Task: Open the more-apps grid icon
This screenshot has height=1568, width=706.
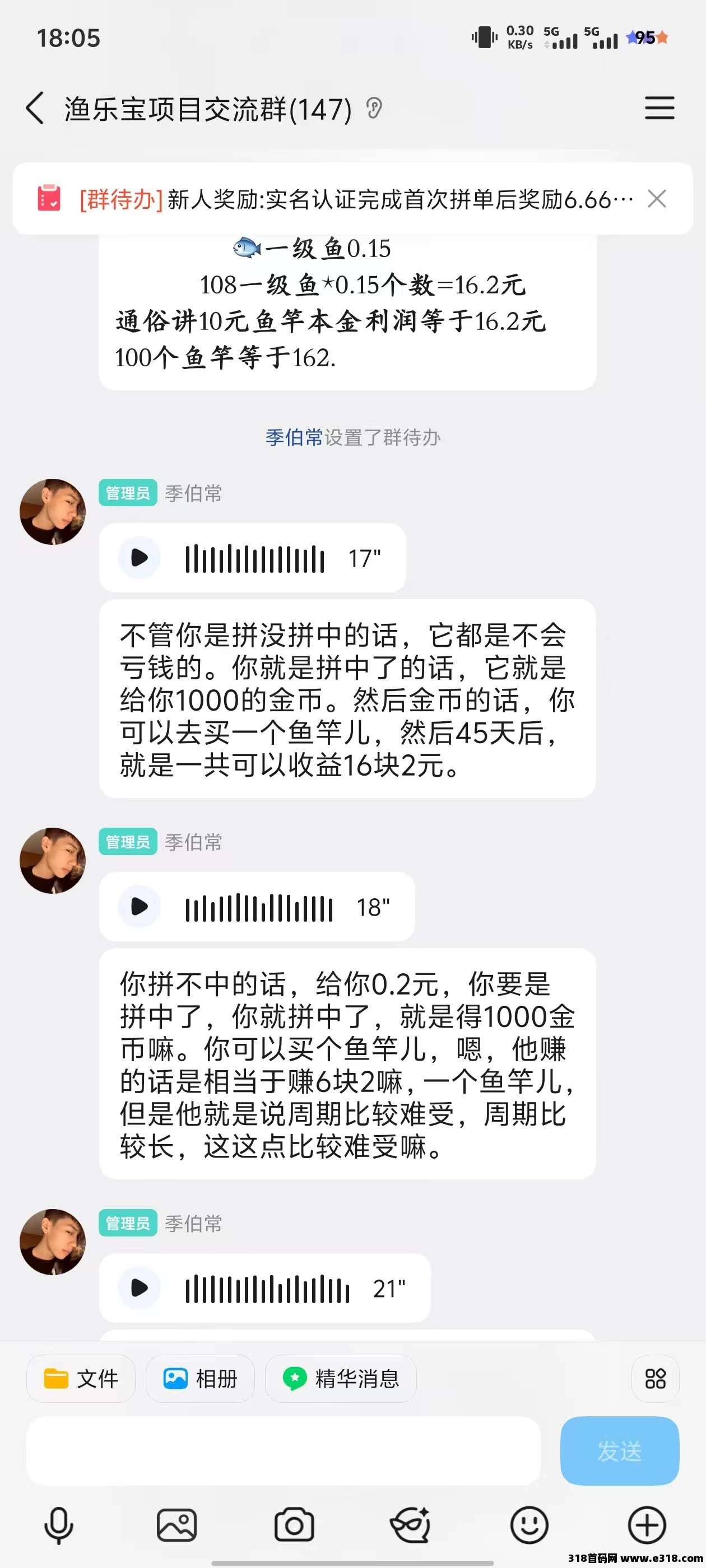Action: click(655, 1379)
